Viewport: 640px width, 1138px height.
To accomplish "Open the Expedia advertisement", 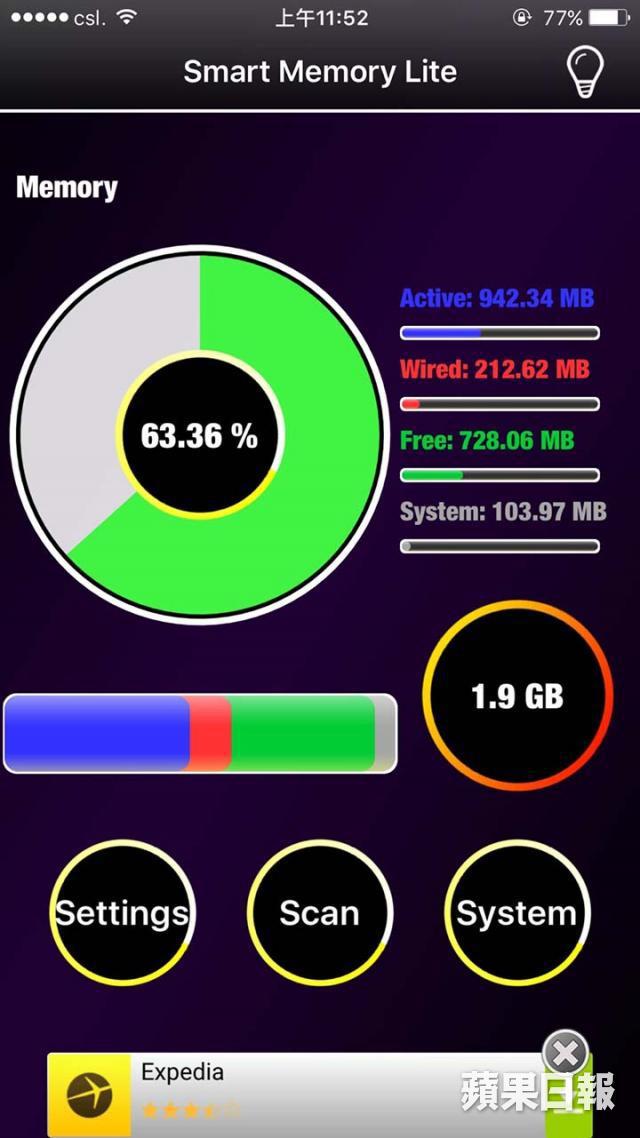I will [x=300, y=1094].
